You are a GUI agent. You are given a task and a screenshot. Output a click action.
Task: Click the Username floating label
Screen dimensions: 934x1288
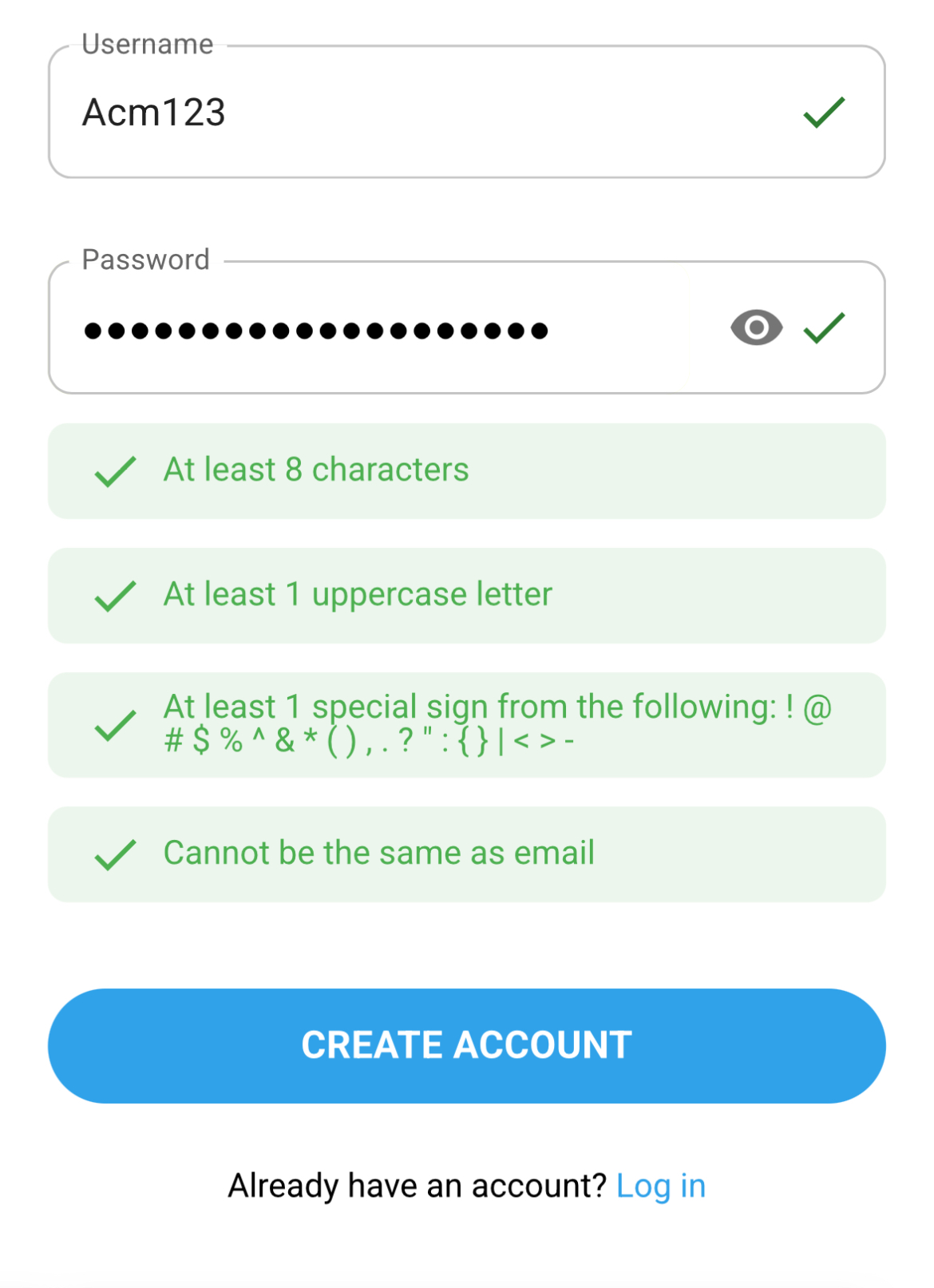pyautogui.click(x=148, y=44)
